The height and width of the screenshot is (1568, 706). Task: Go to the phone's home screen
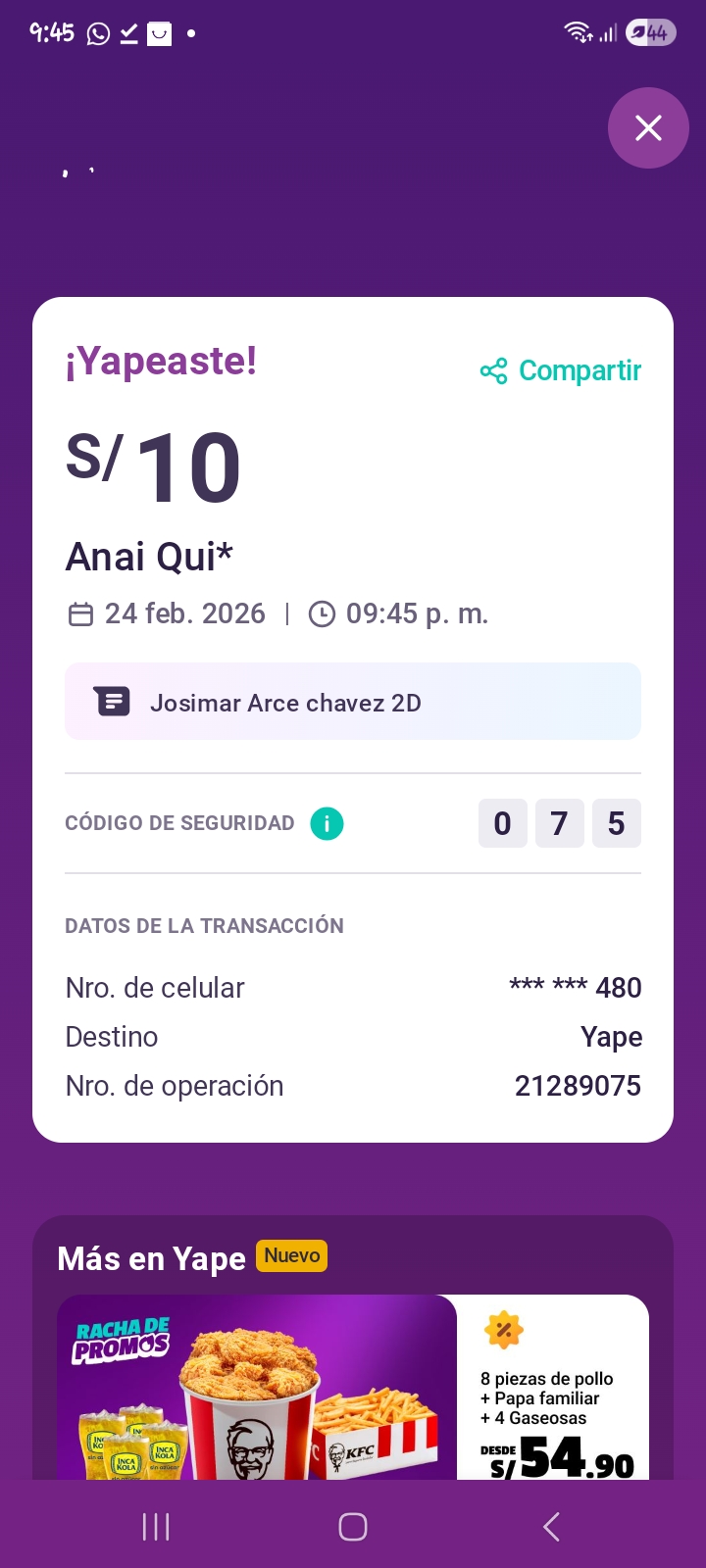(353, 1526)
